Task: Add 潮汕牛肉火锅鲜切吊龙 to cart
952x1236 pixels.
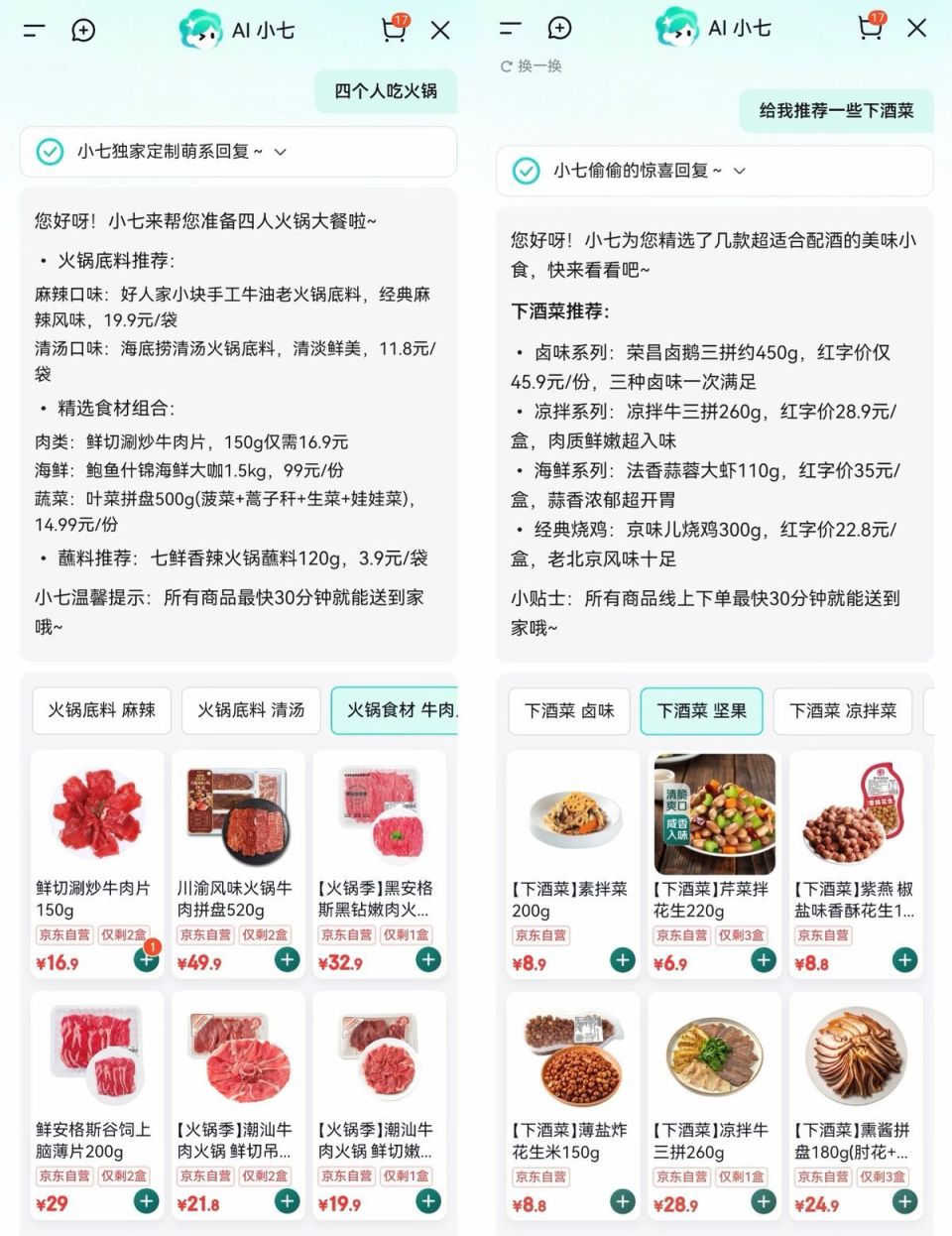Action: pos(287,1201)
